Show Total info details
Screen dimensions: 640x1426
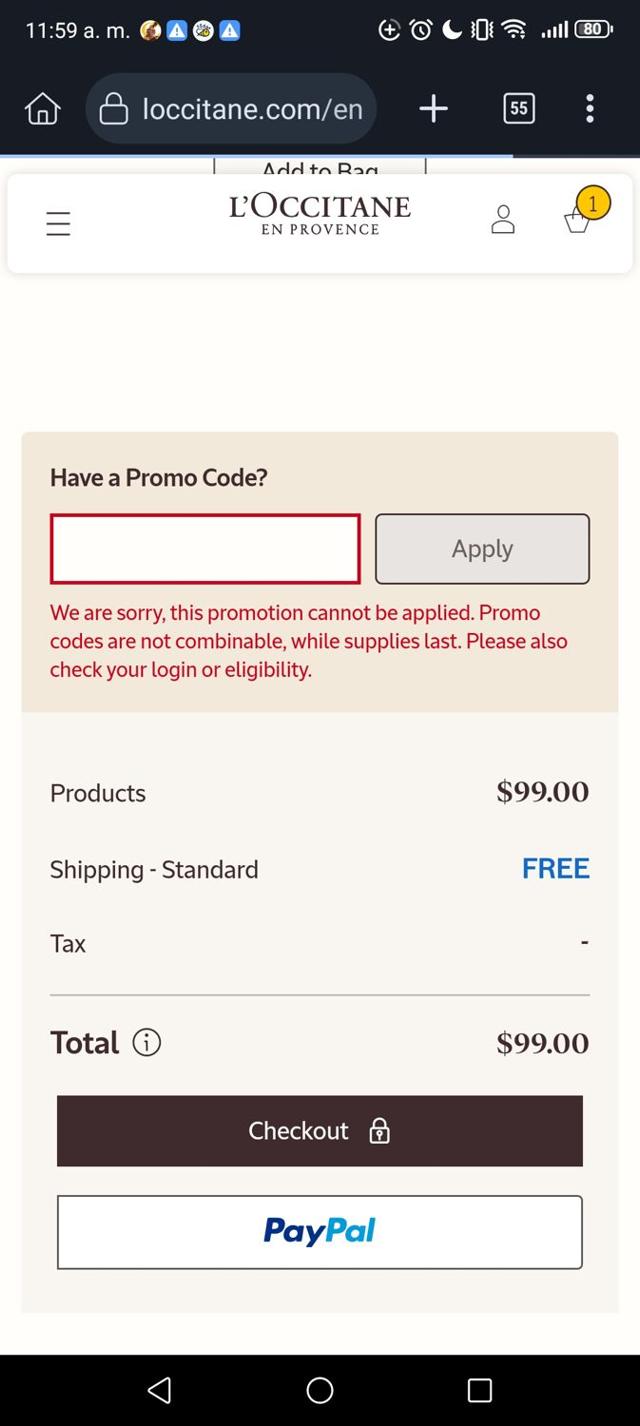click(147, 1043)
